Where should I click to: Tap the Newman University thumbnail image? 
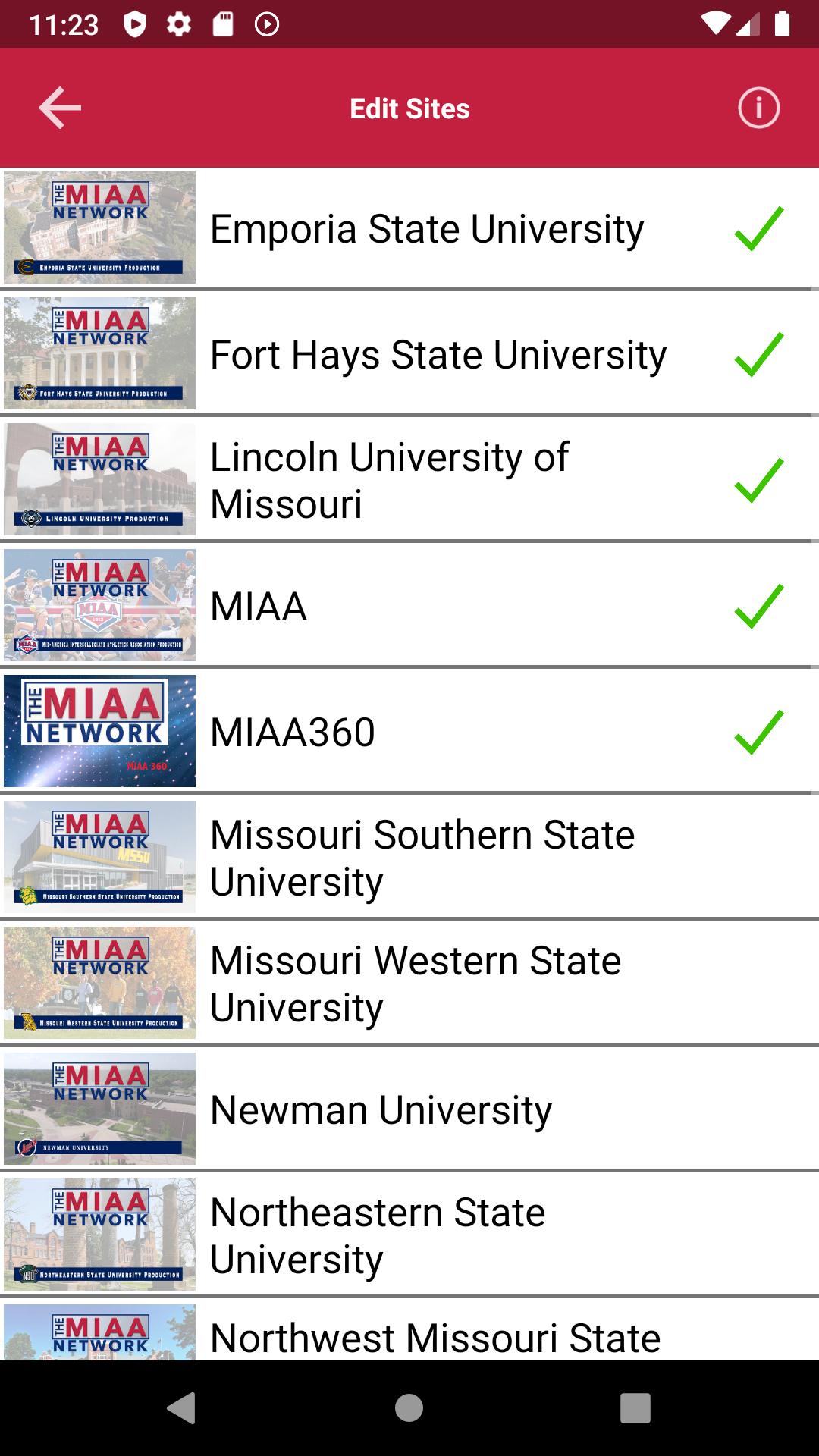click(99, 1108)
